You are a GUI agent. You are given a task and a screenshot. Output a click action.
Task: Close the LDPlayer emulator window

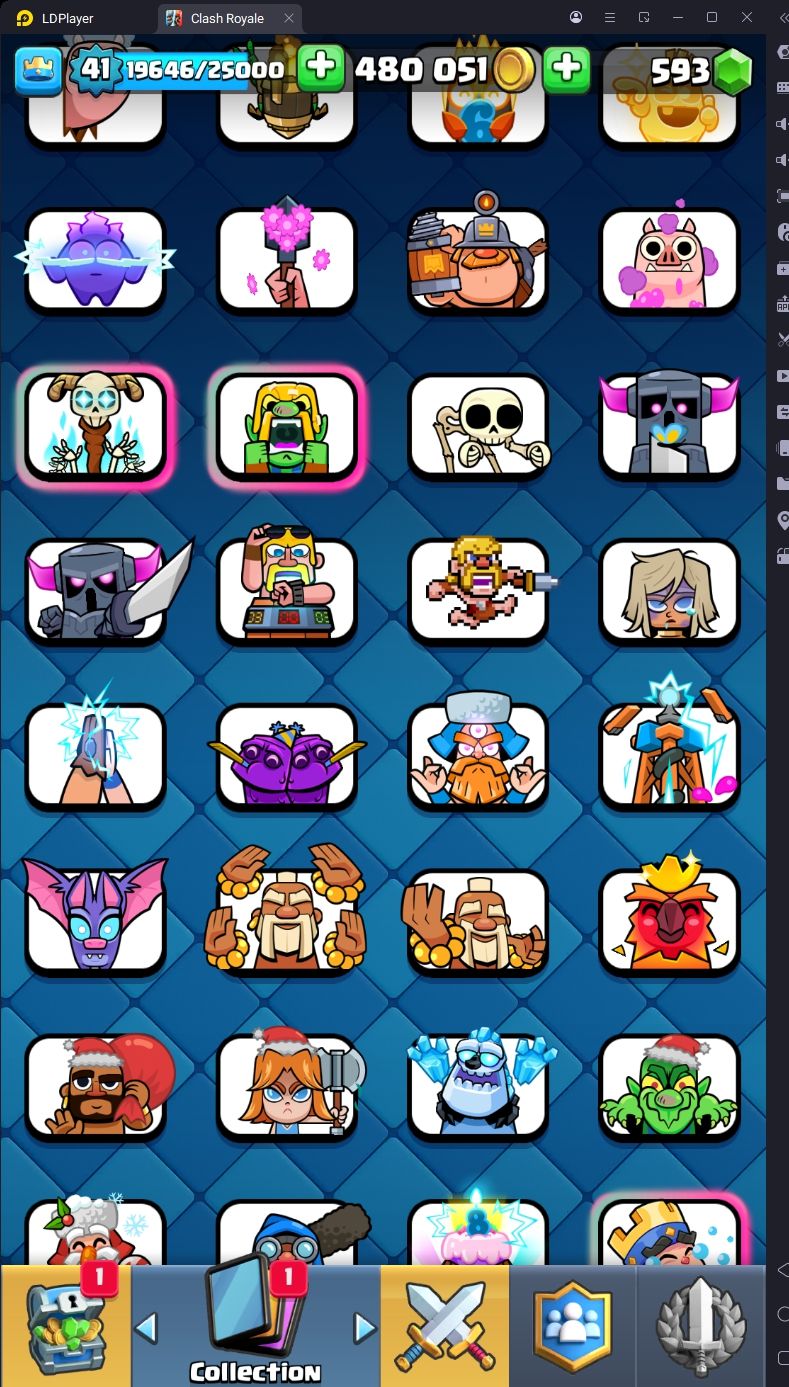[747, 17]
